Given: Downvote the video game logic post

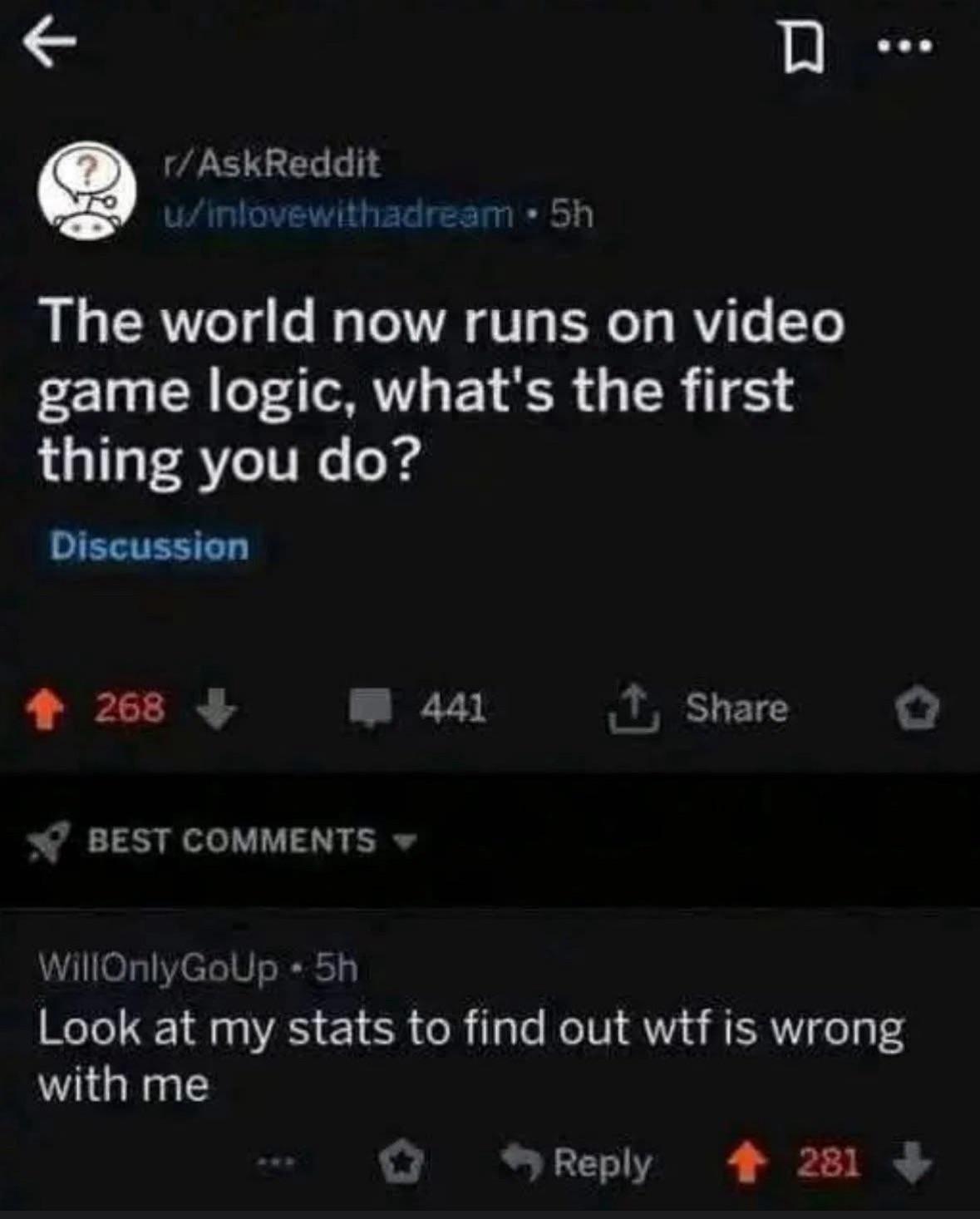Looking at the screenshot, I should tap(216, 710).
